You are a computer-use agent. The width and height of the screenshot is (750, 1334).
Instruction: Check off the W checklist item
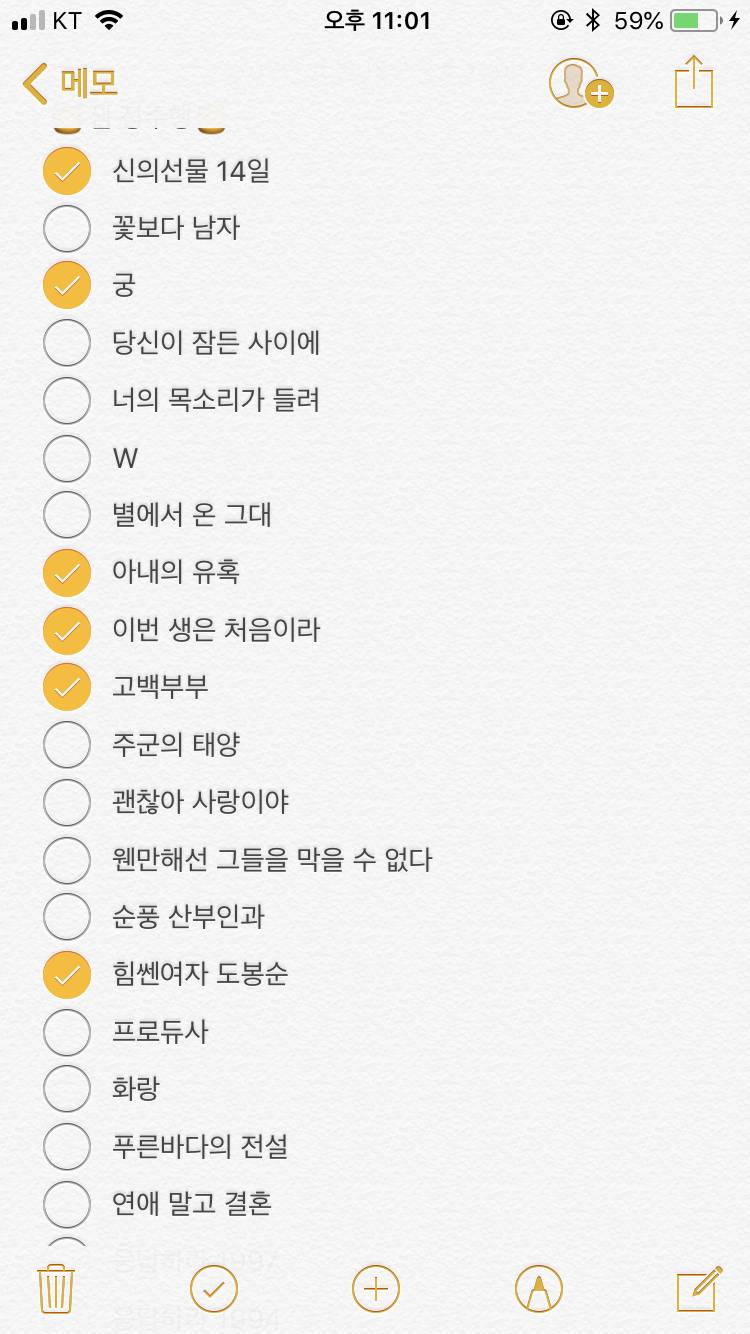(x=66, y=457)
